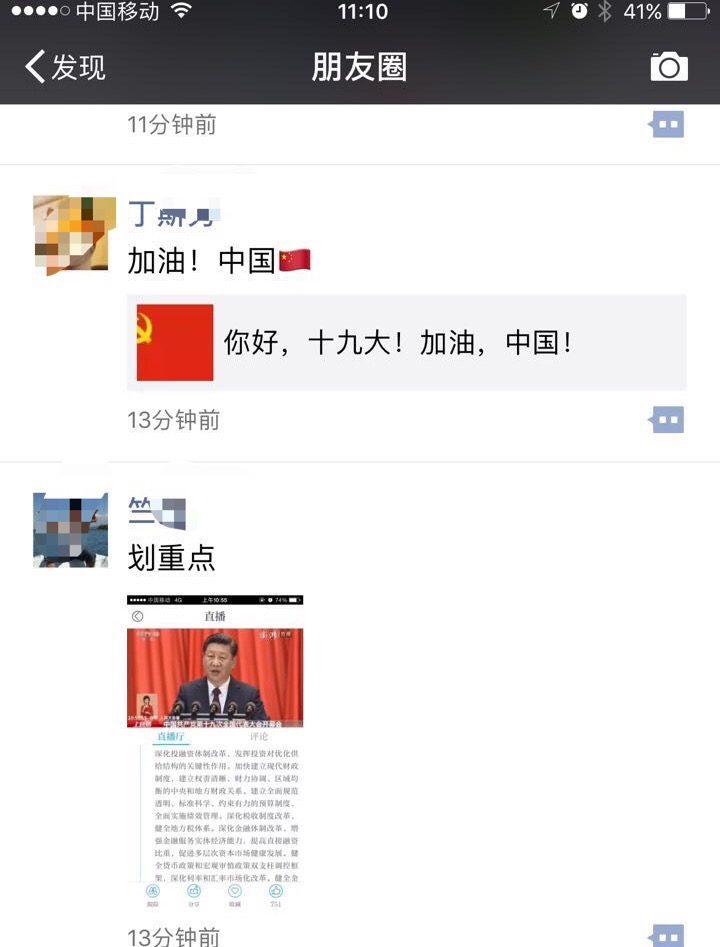Open the shared link 你好，十九大！加油，中国！
This screenshot has height=947, width=720.
(x=406, y=343)
